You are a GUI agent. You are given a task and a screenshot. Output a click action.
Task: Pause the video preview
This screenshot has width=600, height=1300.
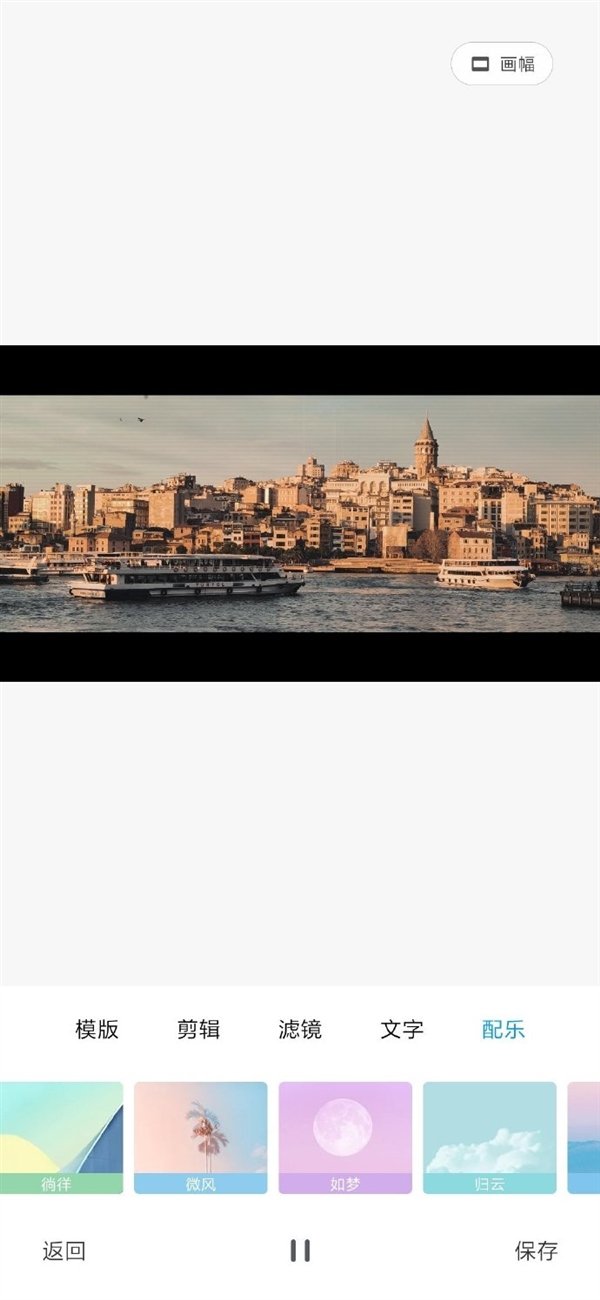pos(300,1250)
